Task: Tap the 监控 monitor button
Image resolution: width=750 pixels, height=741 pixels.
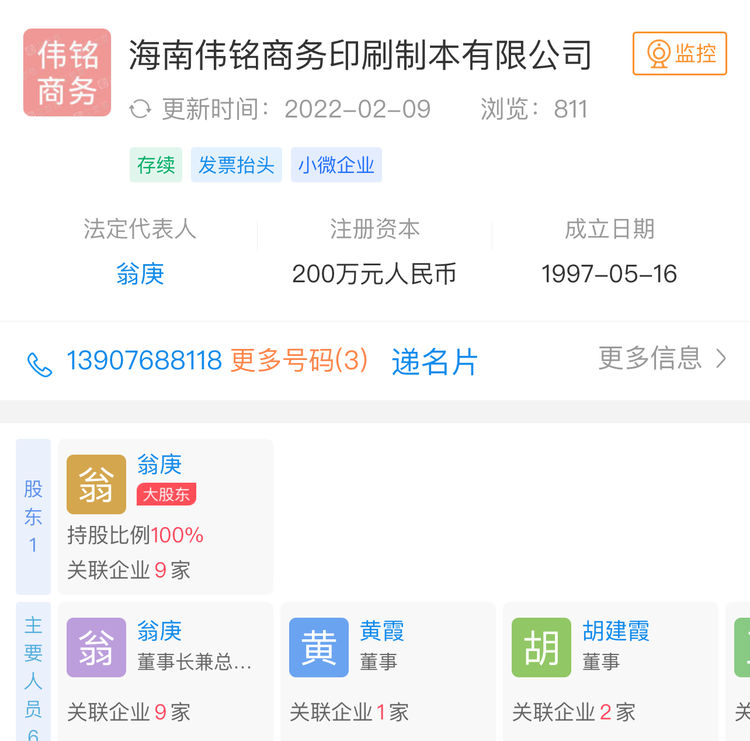Action: tap(679, 54)
